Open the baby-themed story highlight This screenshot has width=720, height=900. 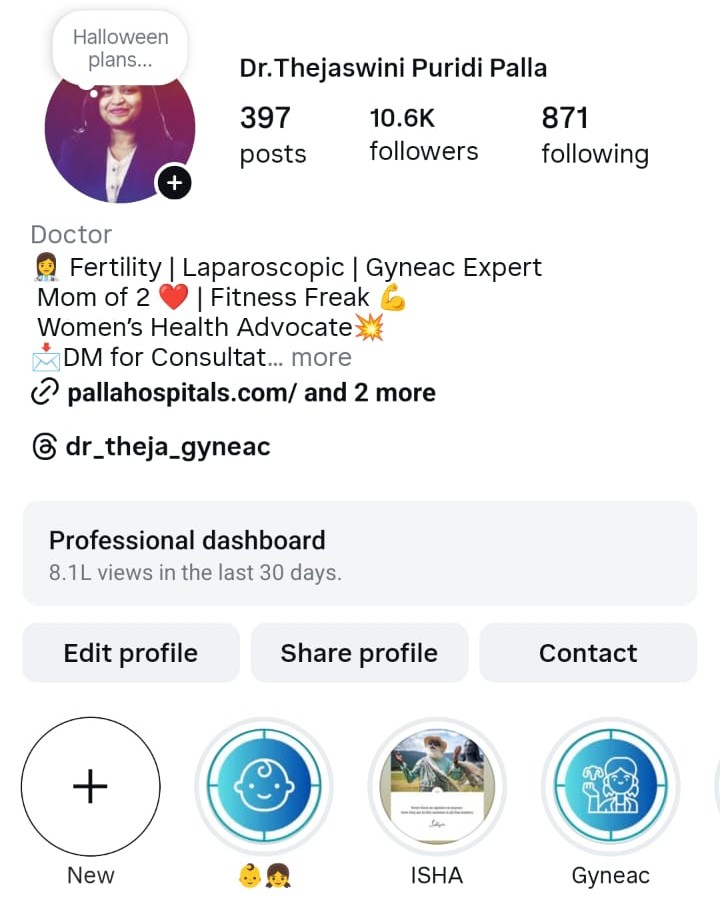[263, 787]
